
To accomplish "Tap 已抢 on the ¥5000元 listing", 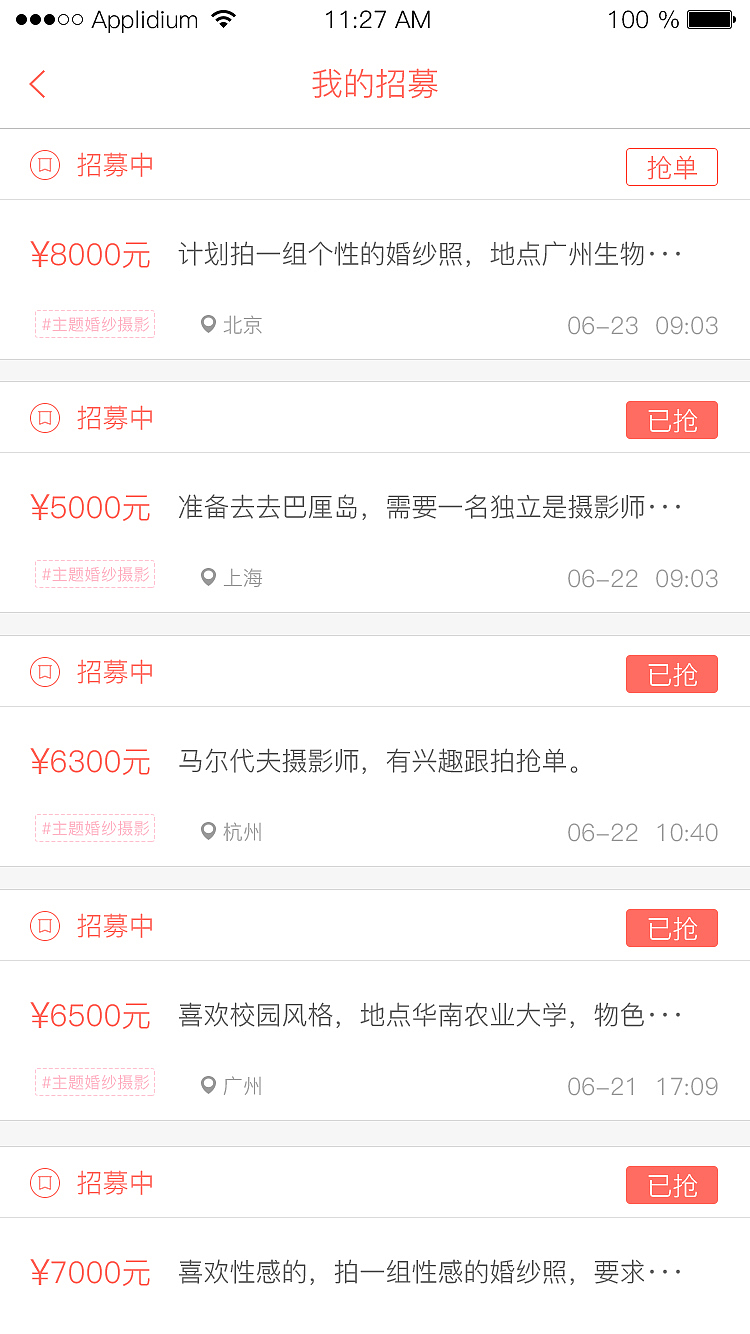I will (x=671, y=421).
